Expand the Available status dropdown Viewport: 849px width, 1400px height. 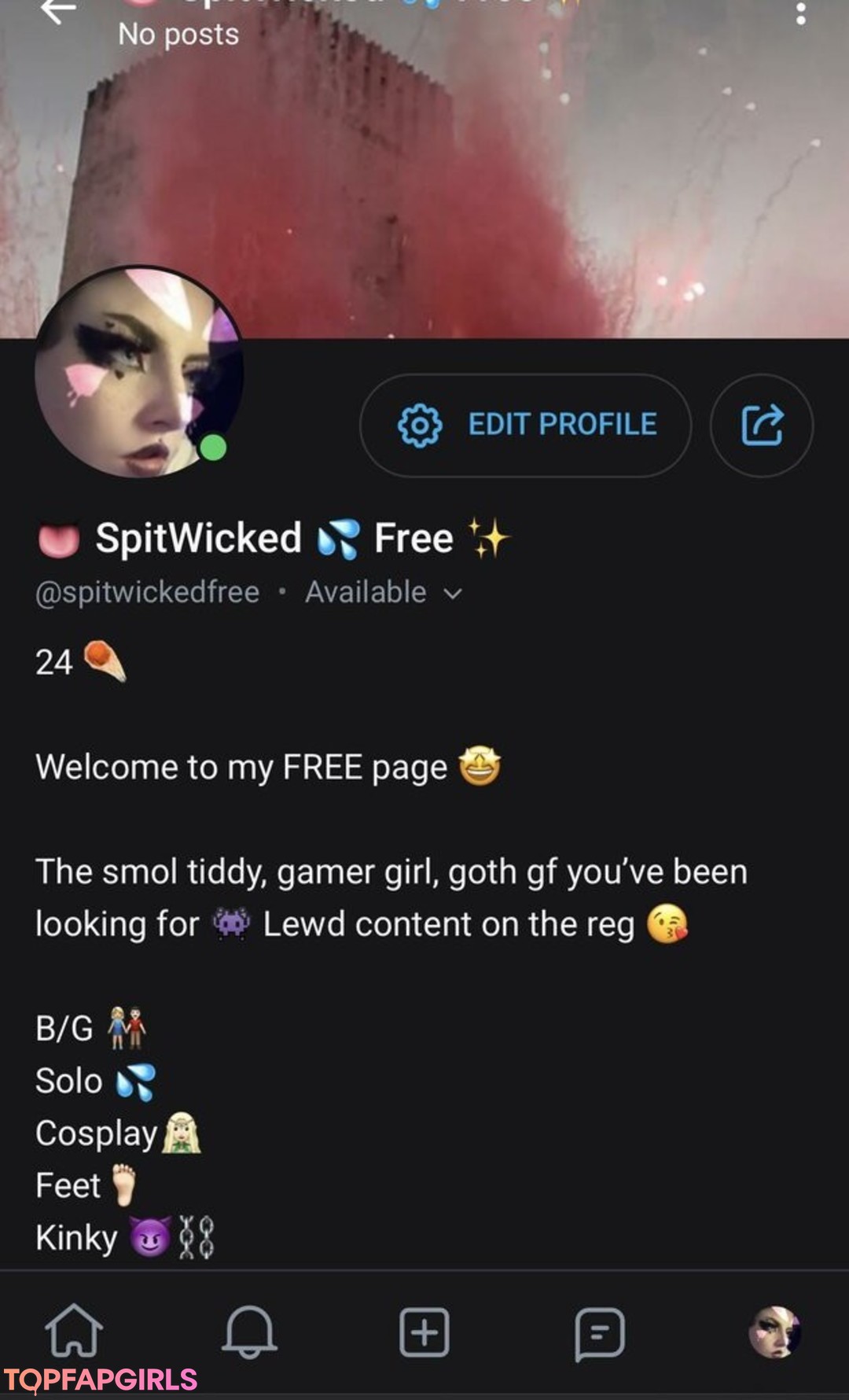384,592
